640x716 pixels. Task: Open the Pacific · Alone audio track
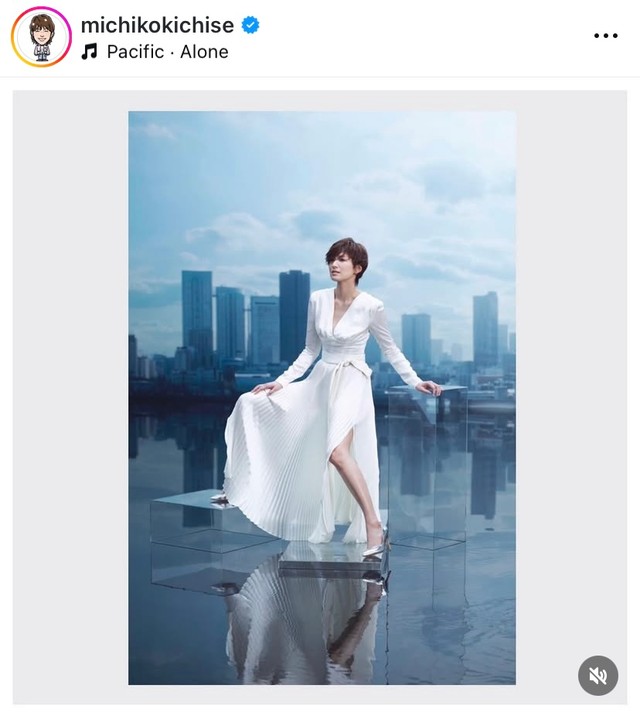click(x=167, y=51)
